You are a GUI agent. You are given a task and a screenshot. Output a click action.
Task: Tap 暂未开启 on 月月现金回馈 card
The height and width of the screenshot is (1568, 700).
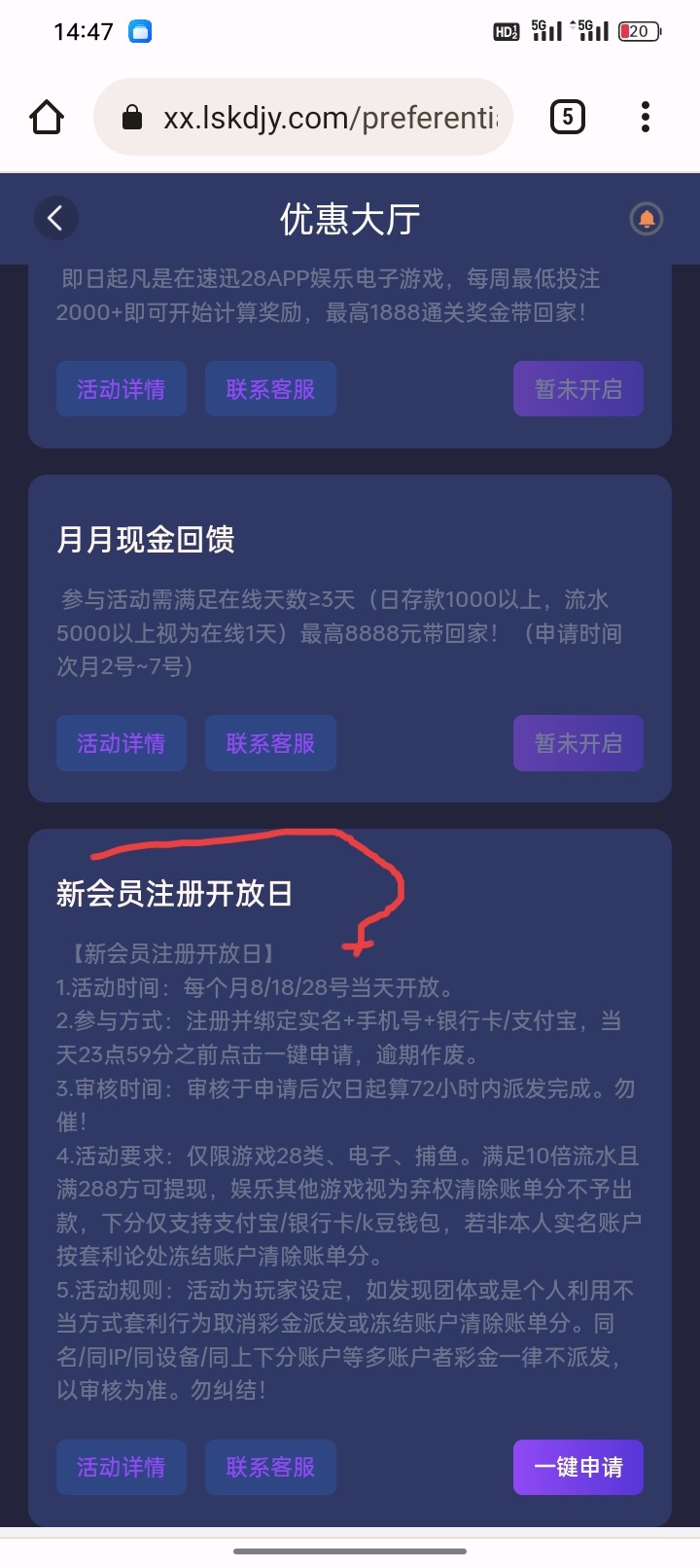coord(578,743)
